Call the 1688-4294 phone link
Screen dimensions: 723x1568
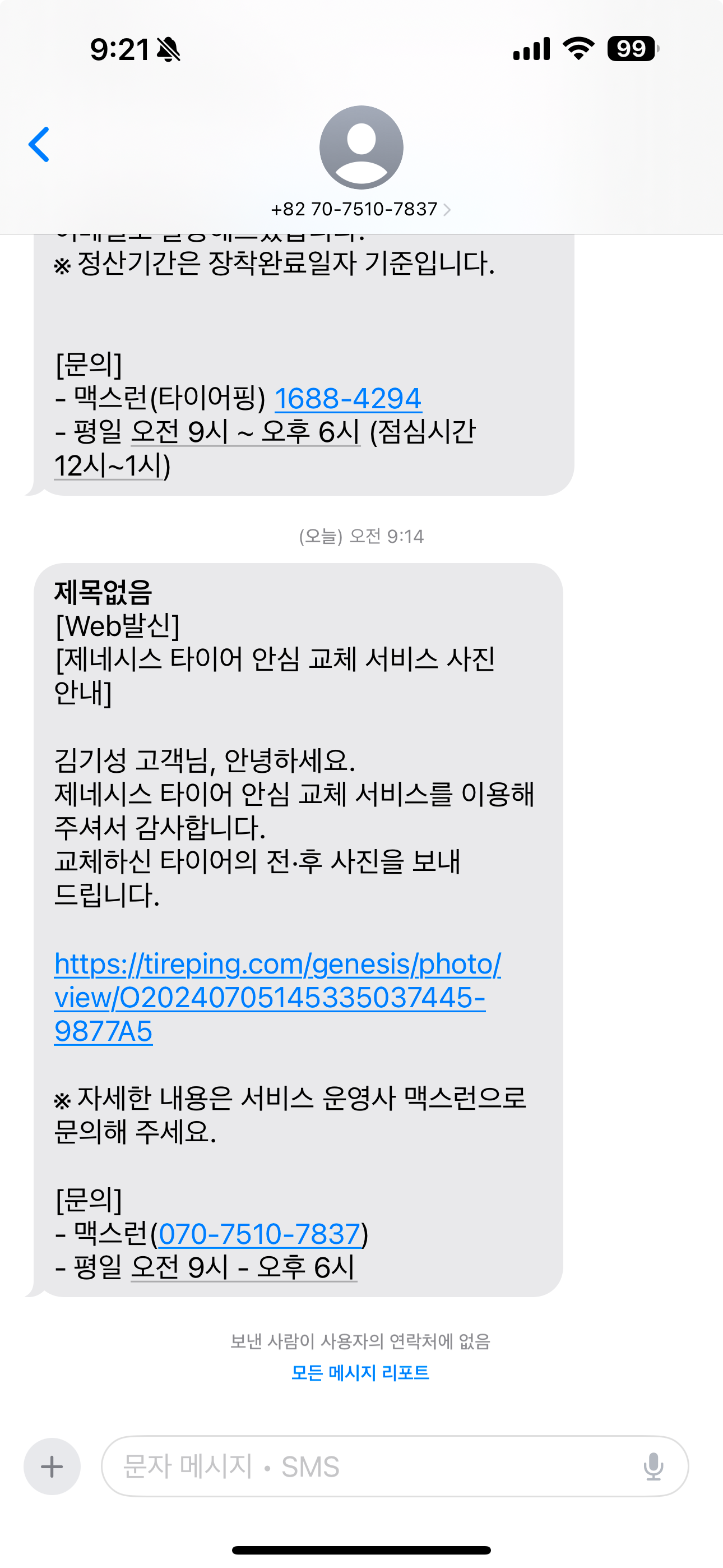tap(347, 399)
